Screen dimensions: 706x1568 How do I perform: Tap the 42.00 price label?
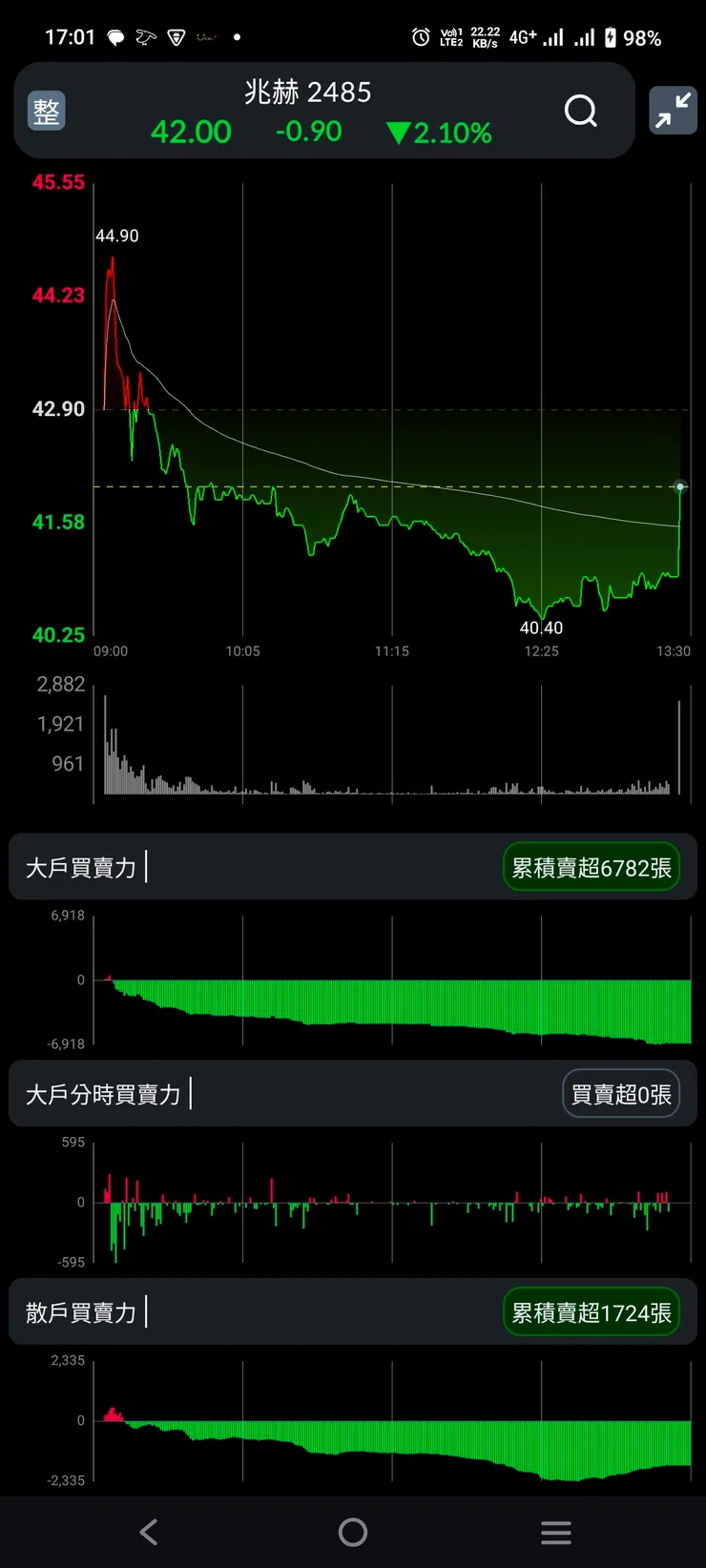(191, 134)
